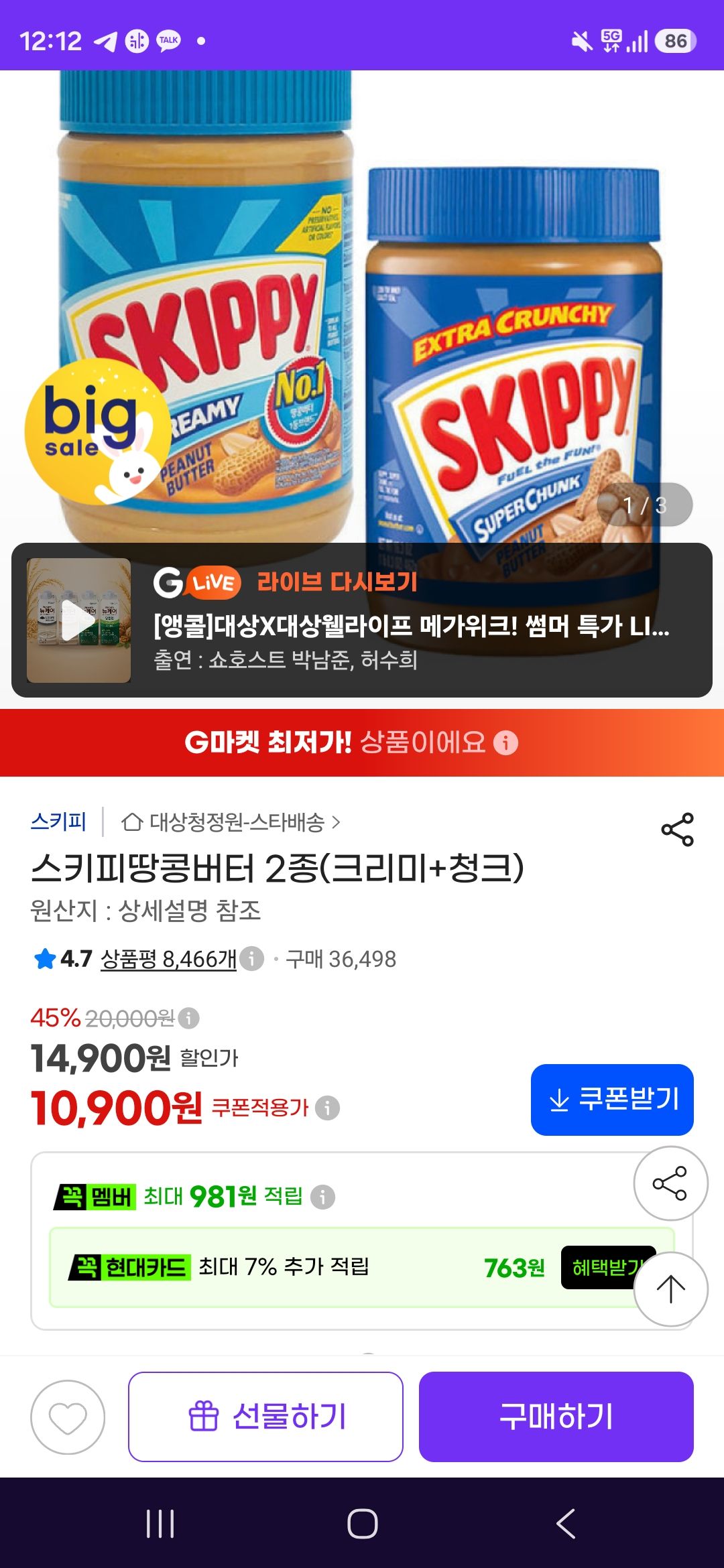Screen dimensions: 724x1568
Task: Tap 구매하기 to purchase
Action: point(556,1417)
